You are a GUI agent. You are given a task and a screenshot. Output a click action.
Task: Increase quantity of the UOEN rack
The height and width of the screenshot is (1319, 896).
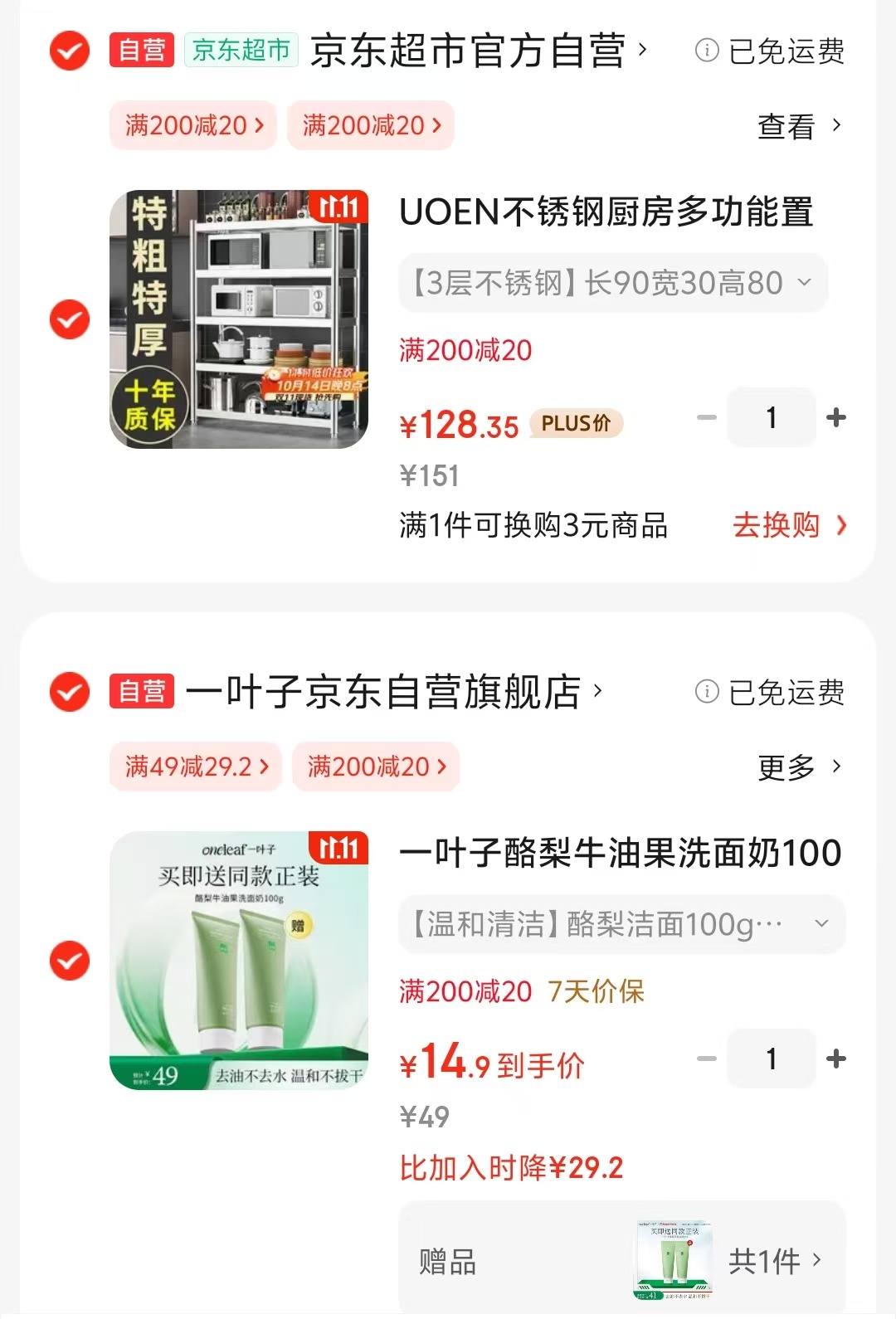[x=836, y=417]
